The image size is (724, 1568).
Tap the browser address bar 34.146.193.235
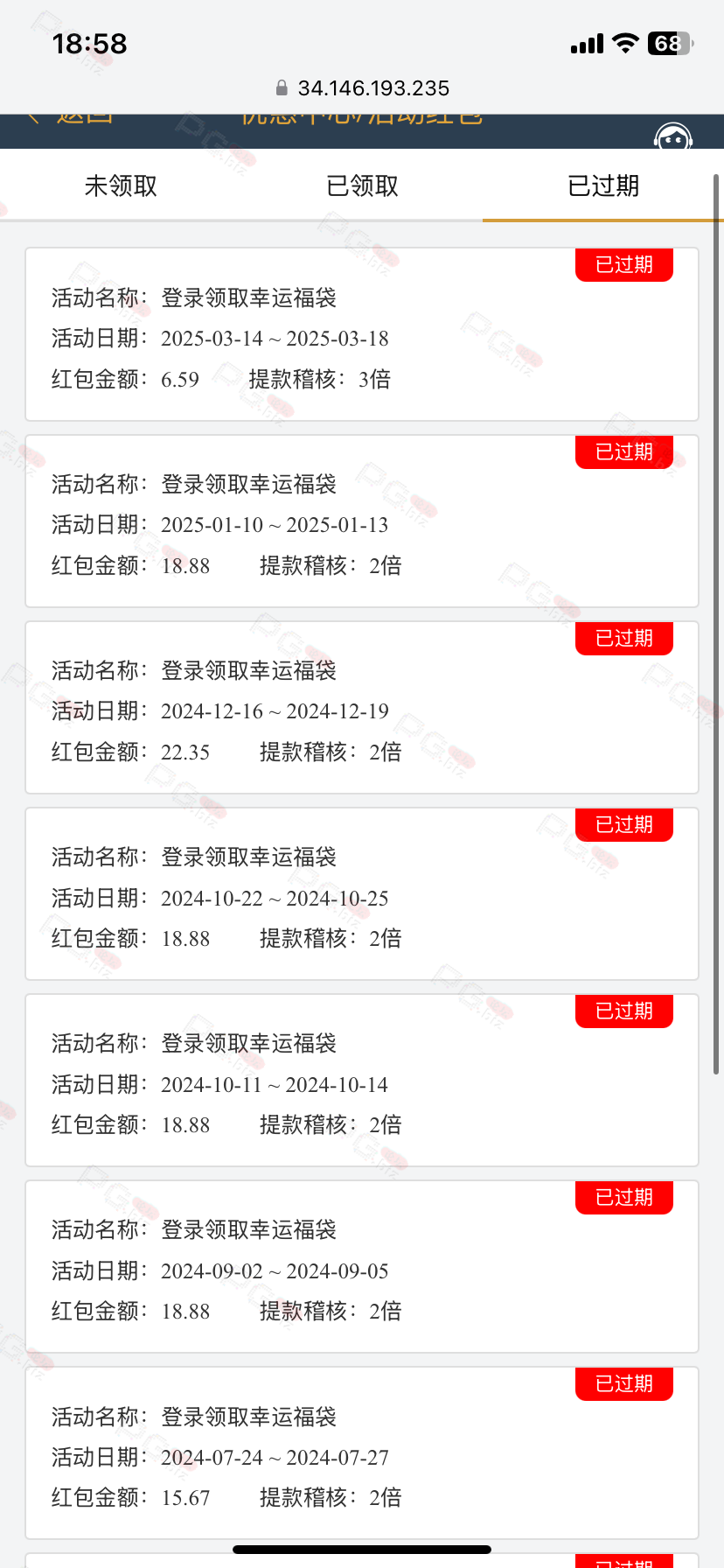tap(362, 88)
